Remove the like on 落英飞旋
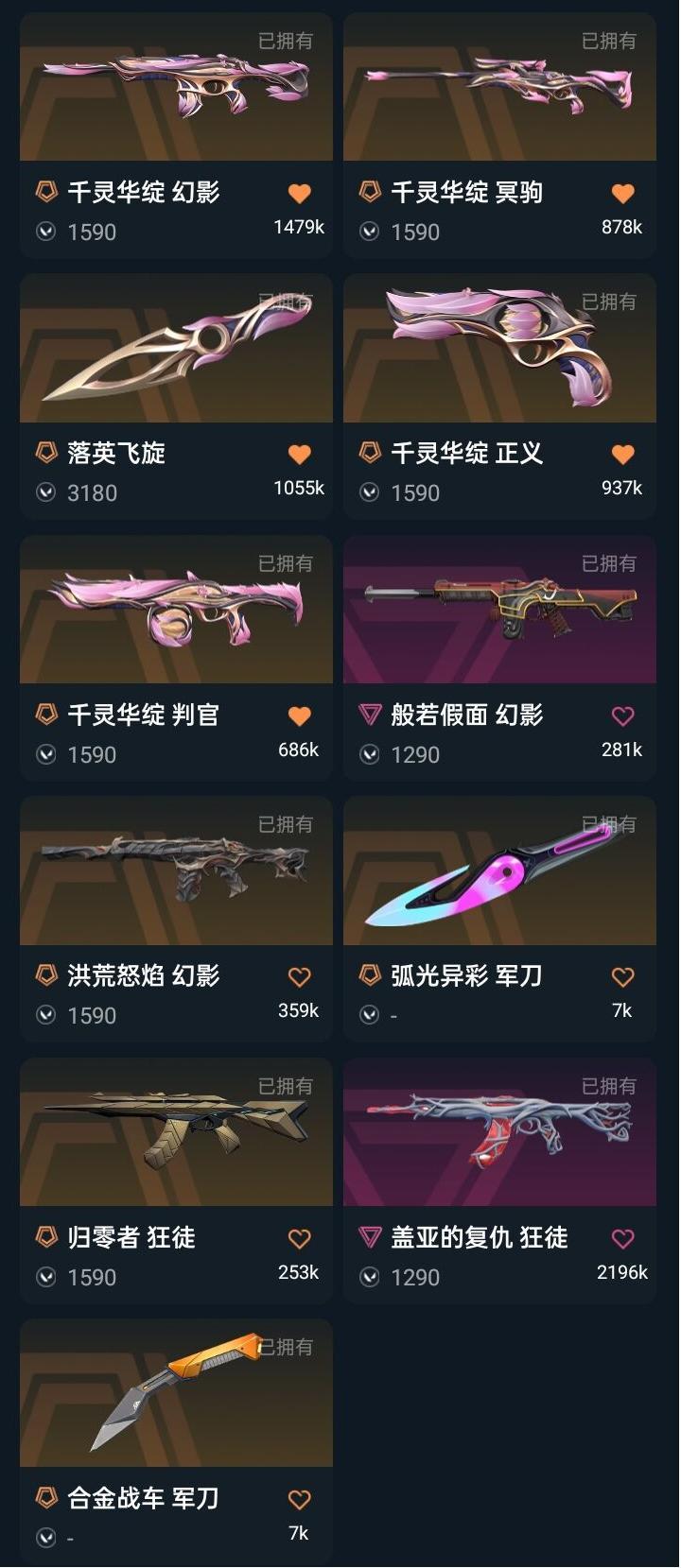Screen dimensions: 681x1568 pyautogui.click(x=299, y=455)
